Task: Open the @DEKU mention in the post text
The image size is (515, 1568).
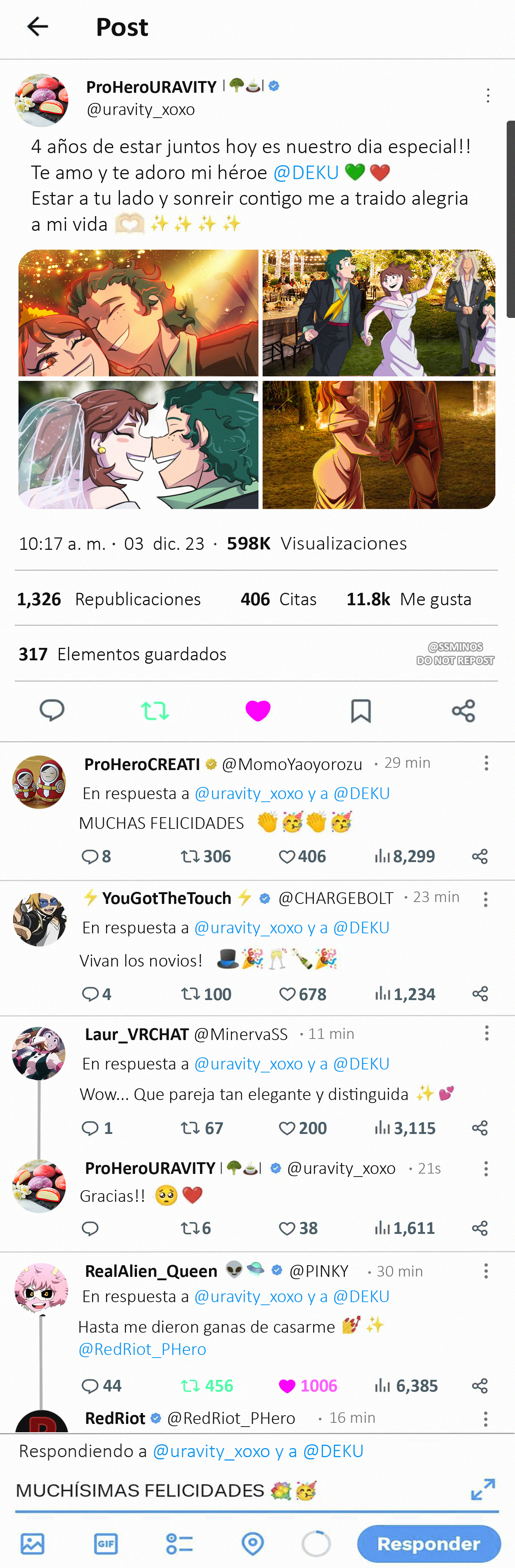Action: (306, 173)
